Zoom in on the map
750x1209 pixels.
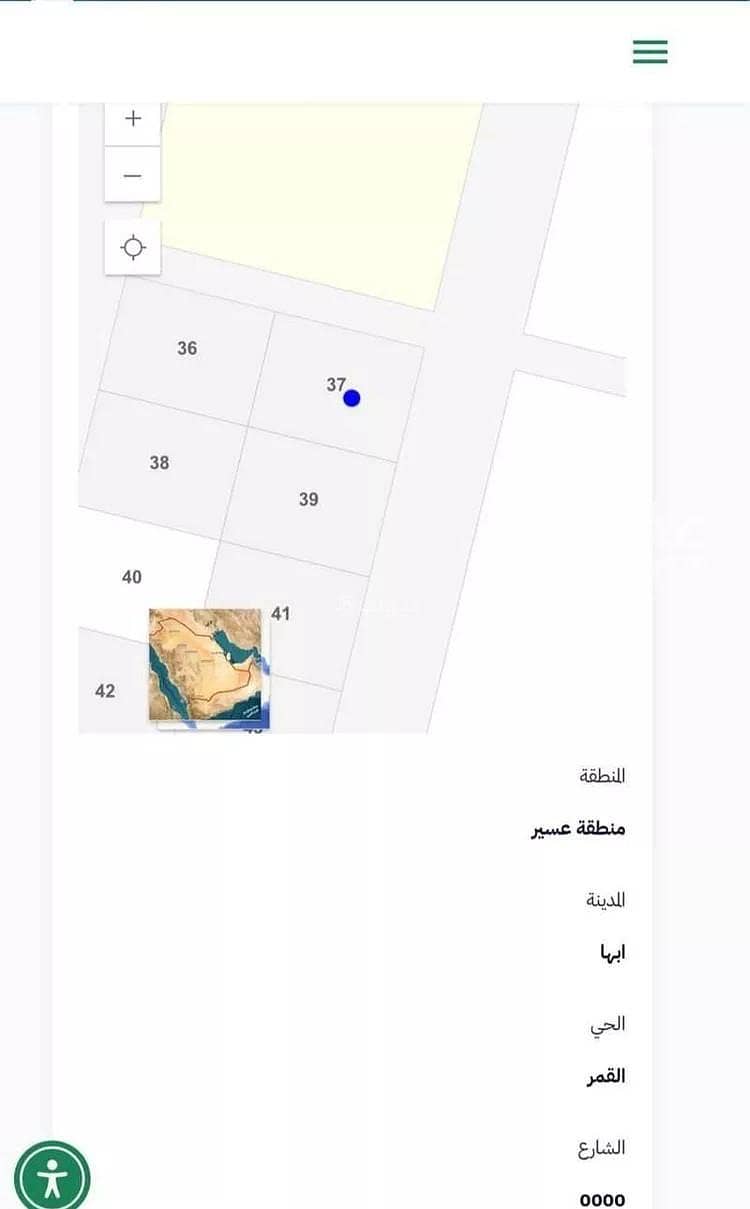pos(133,119)
